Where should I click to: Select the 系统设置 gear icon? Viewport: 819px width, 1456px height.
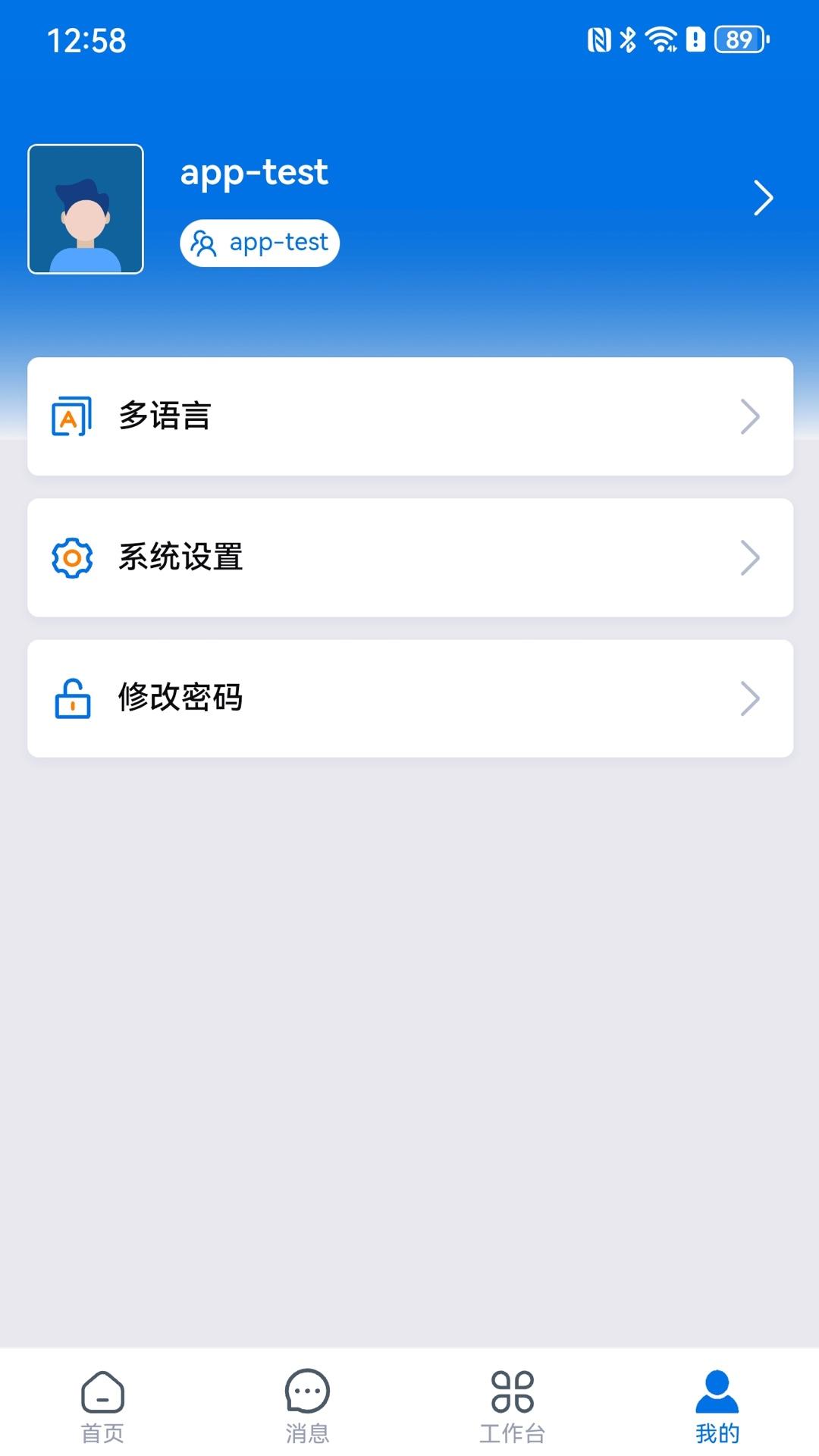pos(71,557)
